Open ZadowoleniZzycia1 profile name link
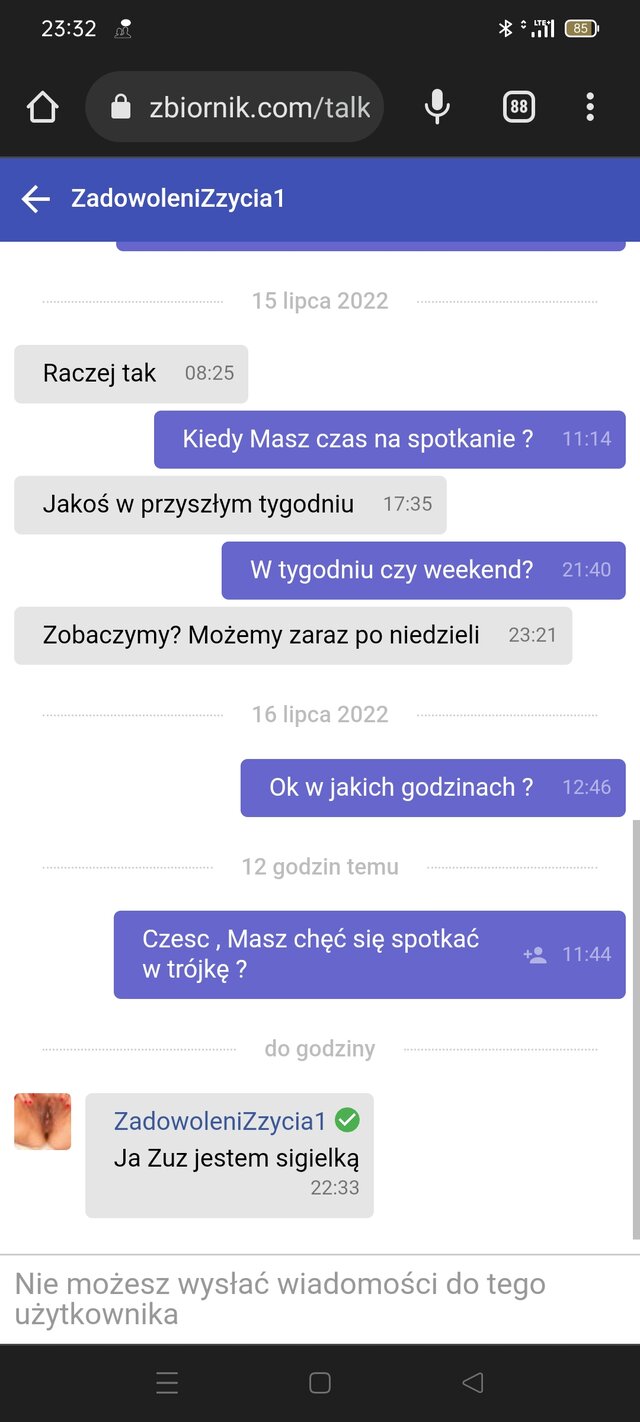The height and width of the screenshot is (1422, 640). (220, 1121)
